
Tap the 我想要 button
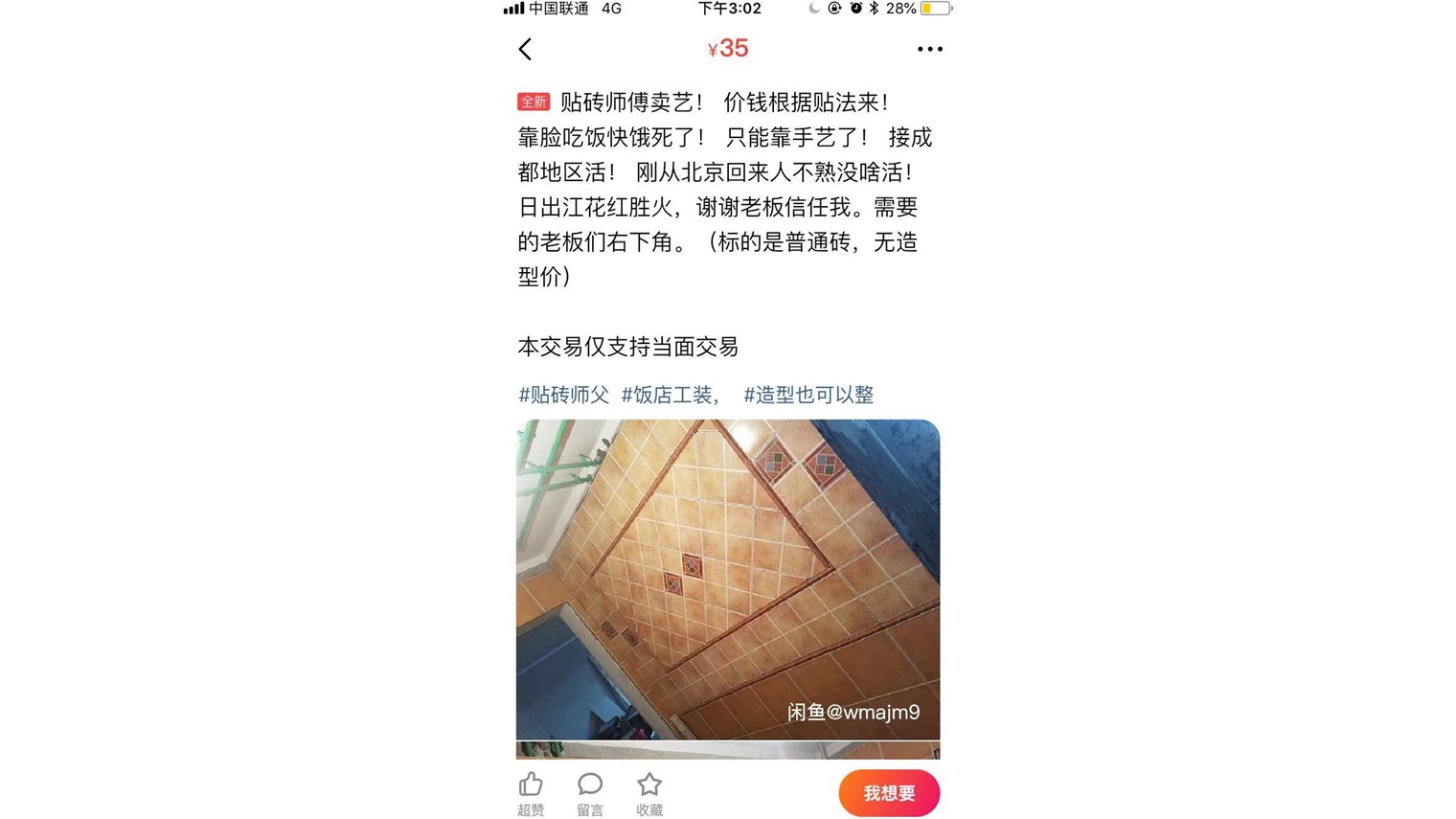tap(889, 793)
